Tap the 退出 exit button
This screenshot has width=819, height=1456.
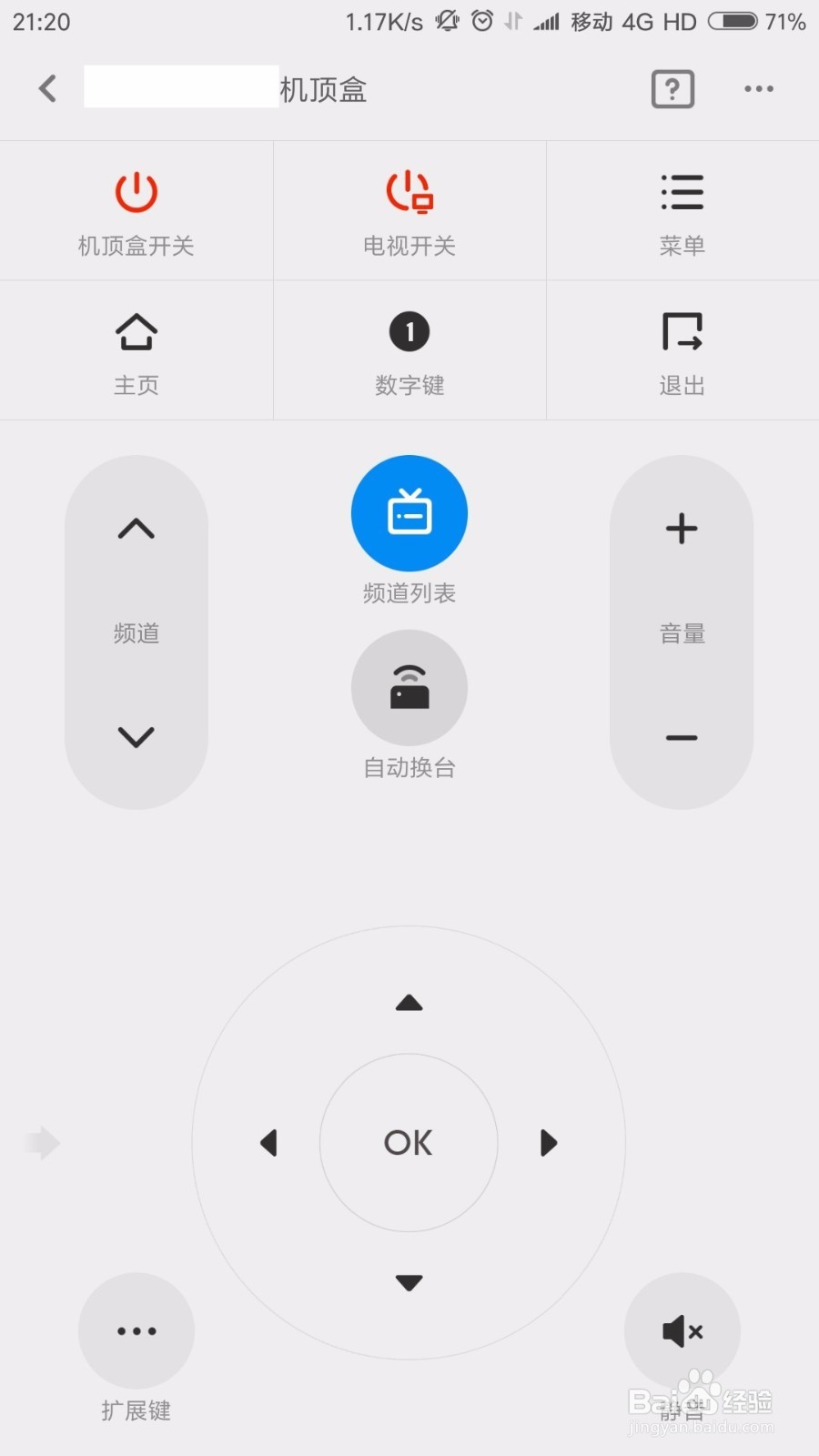click(x=682, y=351)
